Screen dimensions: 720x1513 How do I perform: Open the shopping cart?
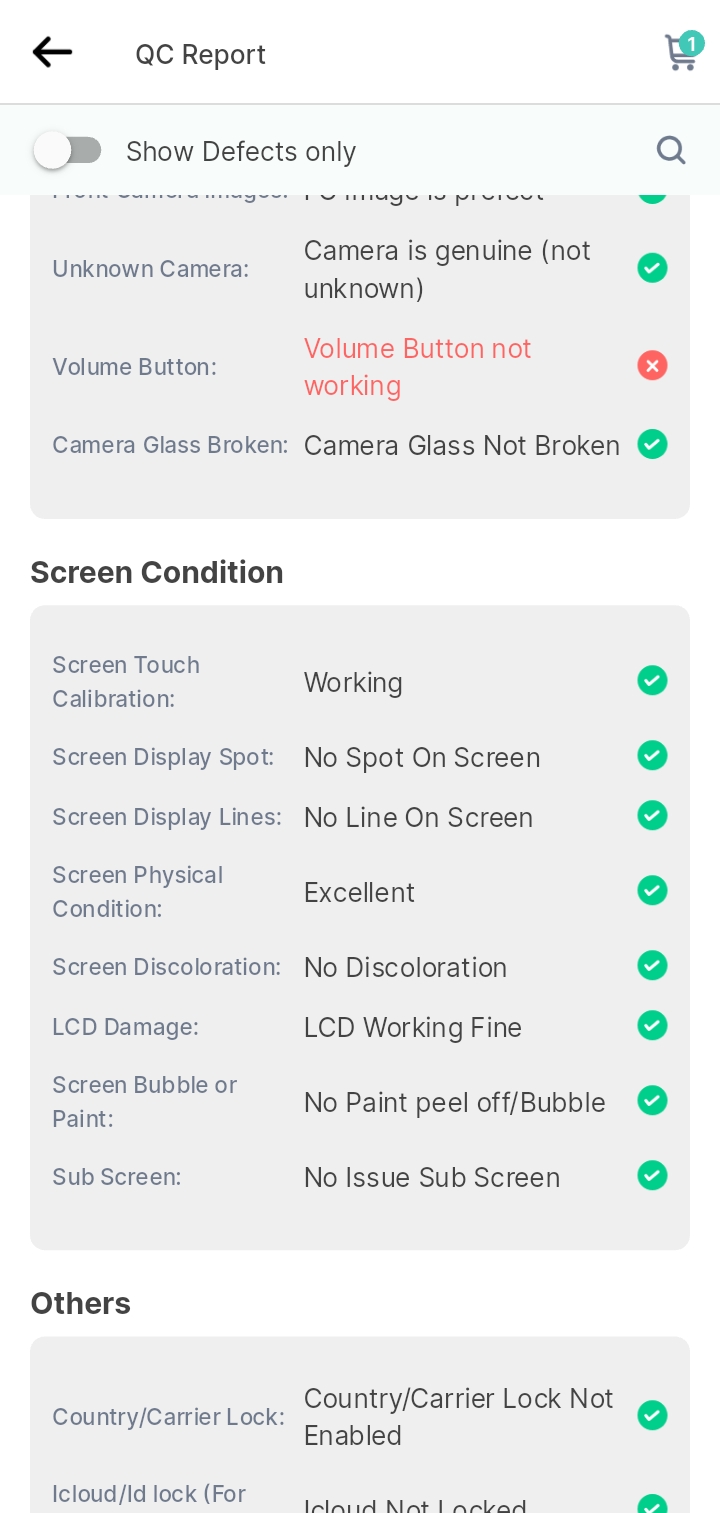tap(683, 51)
